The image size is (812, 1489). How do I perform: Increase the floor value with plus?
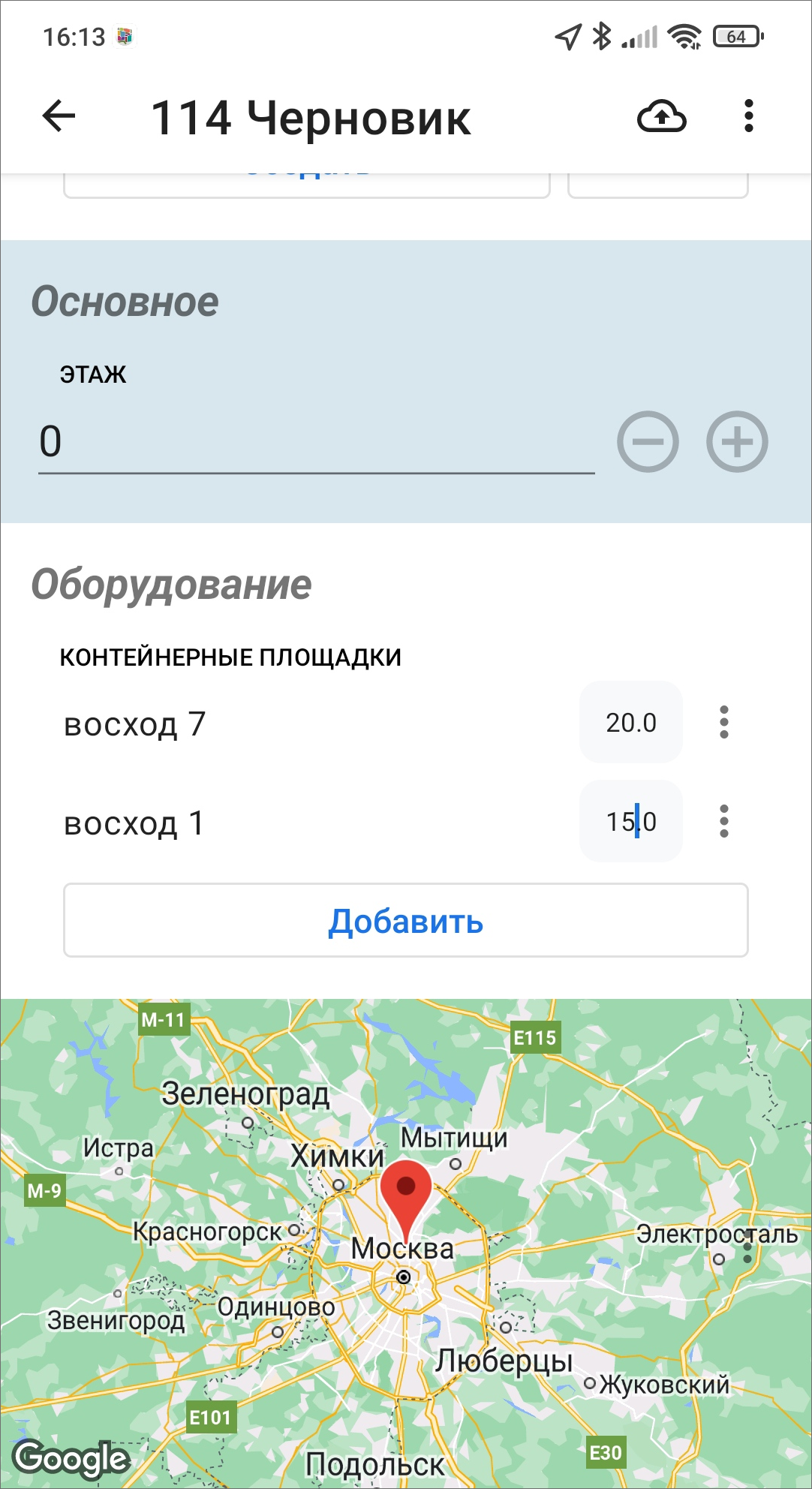click(x=737, y=442)
